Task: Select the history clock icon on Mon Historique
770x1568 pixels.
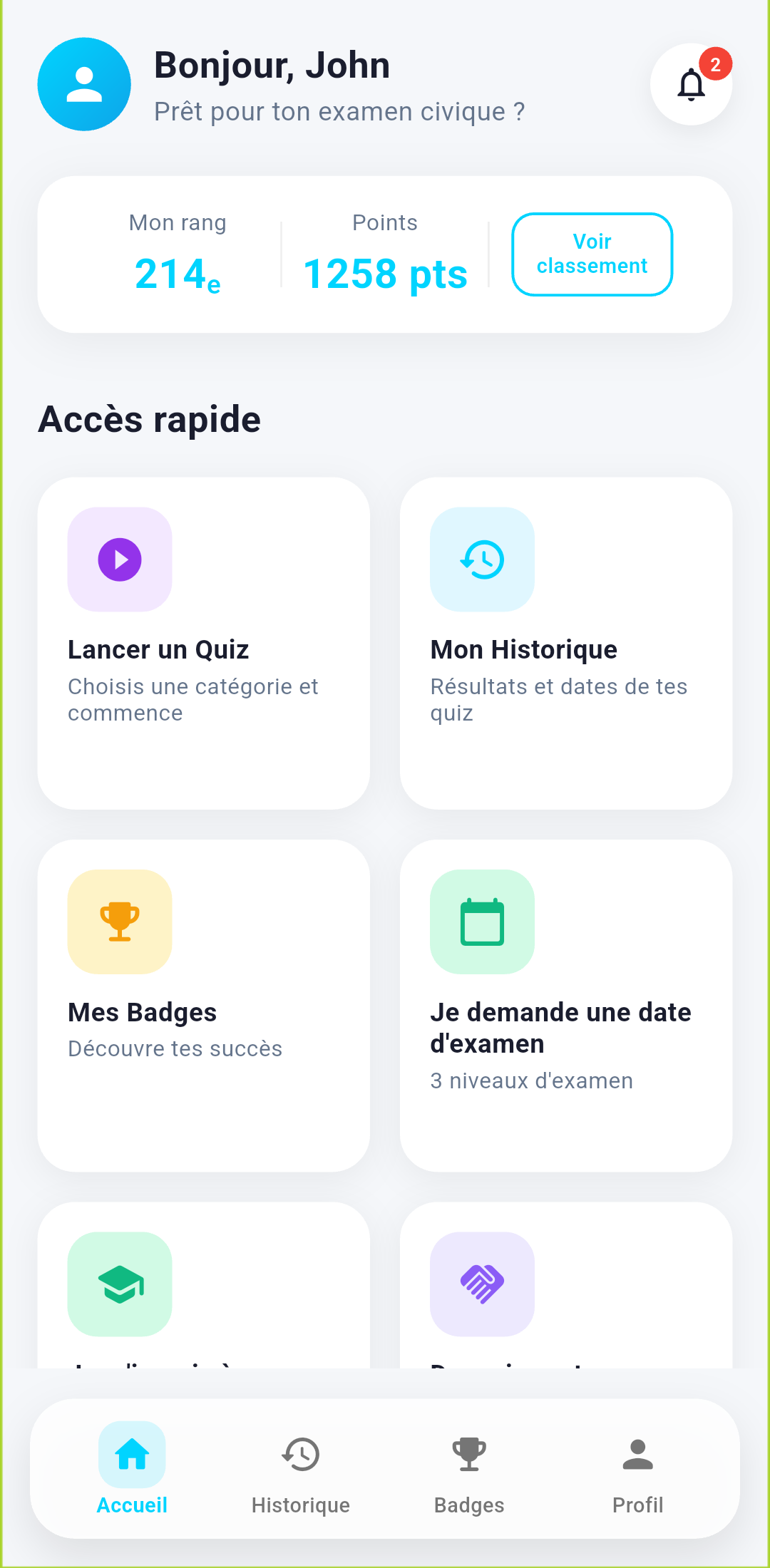Action: [x=482, y=559]
